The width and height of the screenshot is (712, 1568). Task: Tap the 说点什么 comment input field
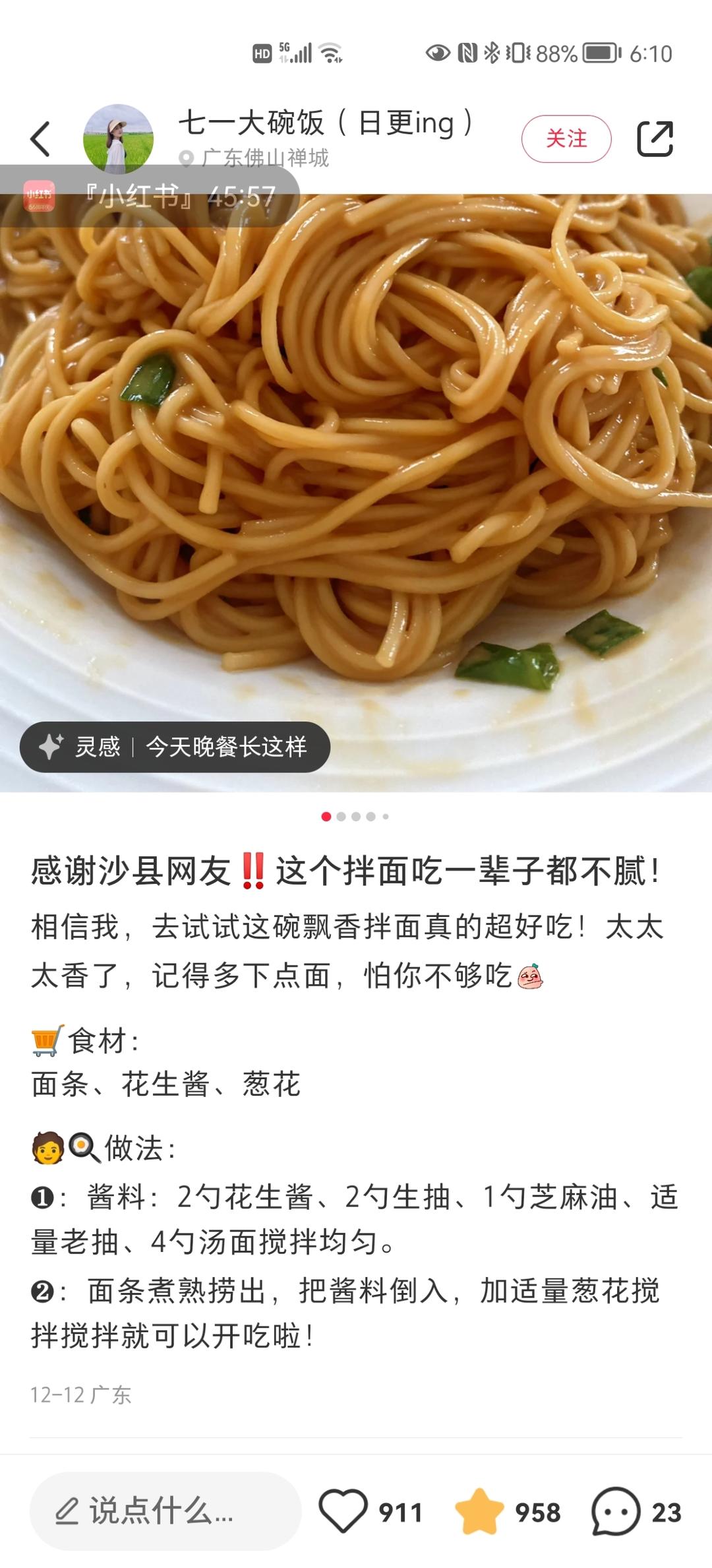pos(165,1511)
